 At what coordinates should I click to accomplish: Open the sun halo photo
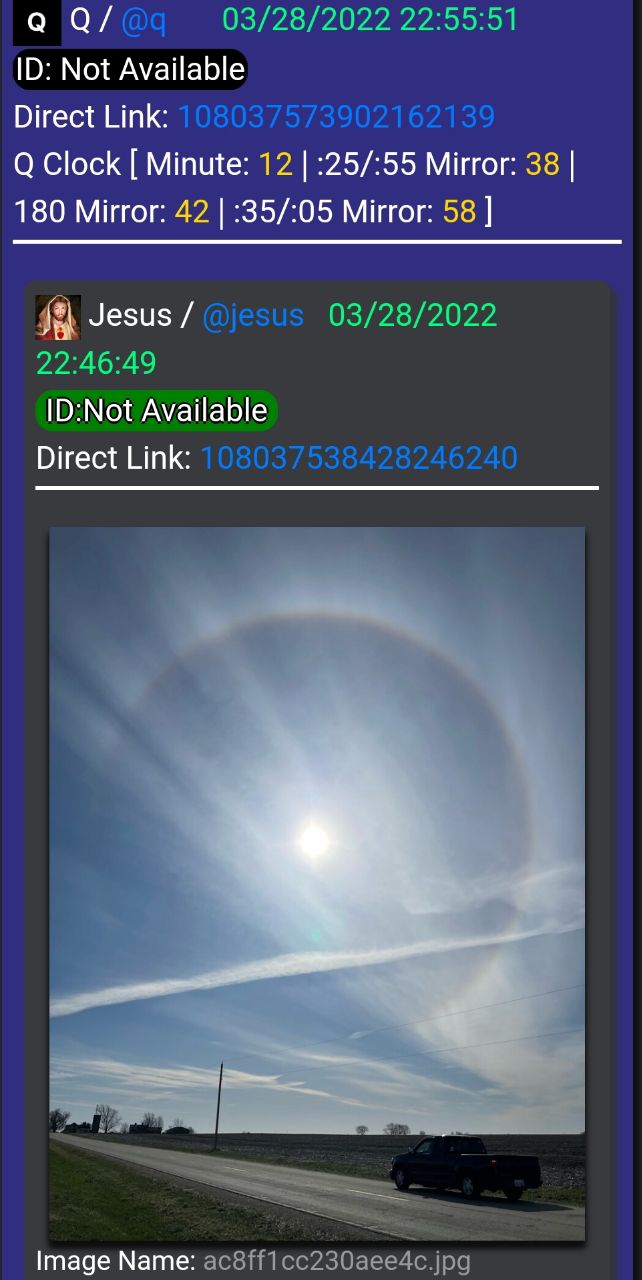tap(317, 883)
